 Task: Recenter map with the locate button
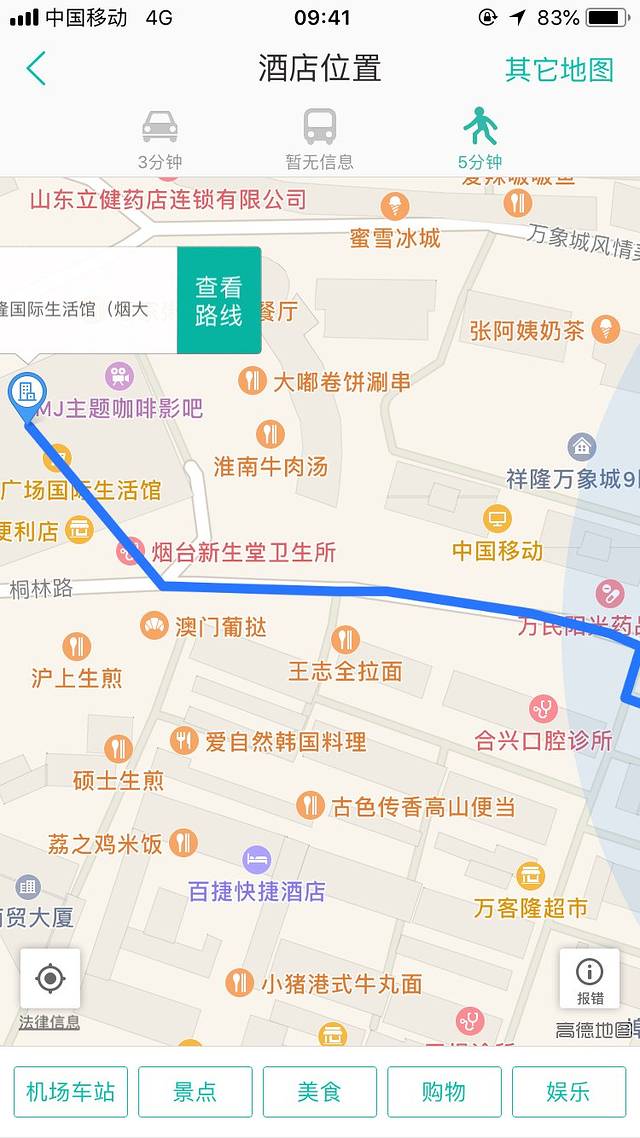point(50,978)
